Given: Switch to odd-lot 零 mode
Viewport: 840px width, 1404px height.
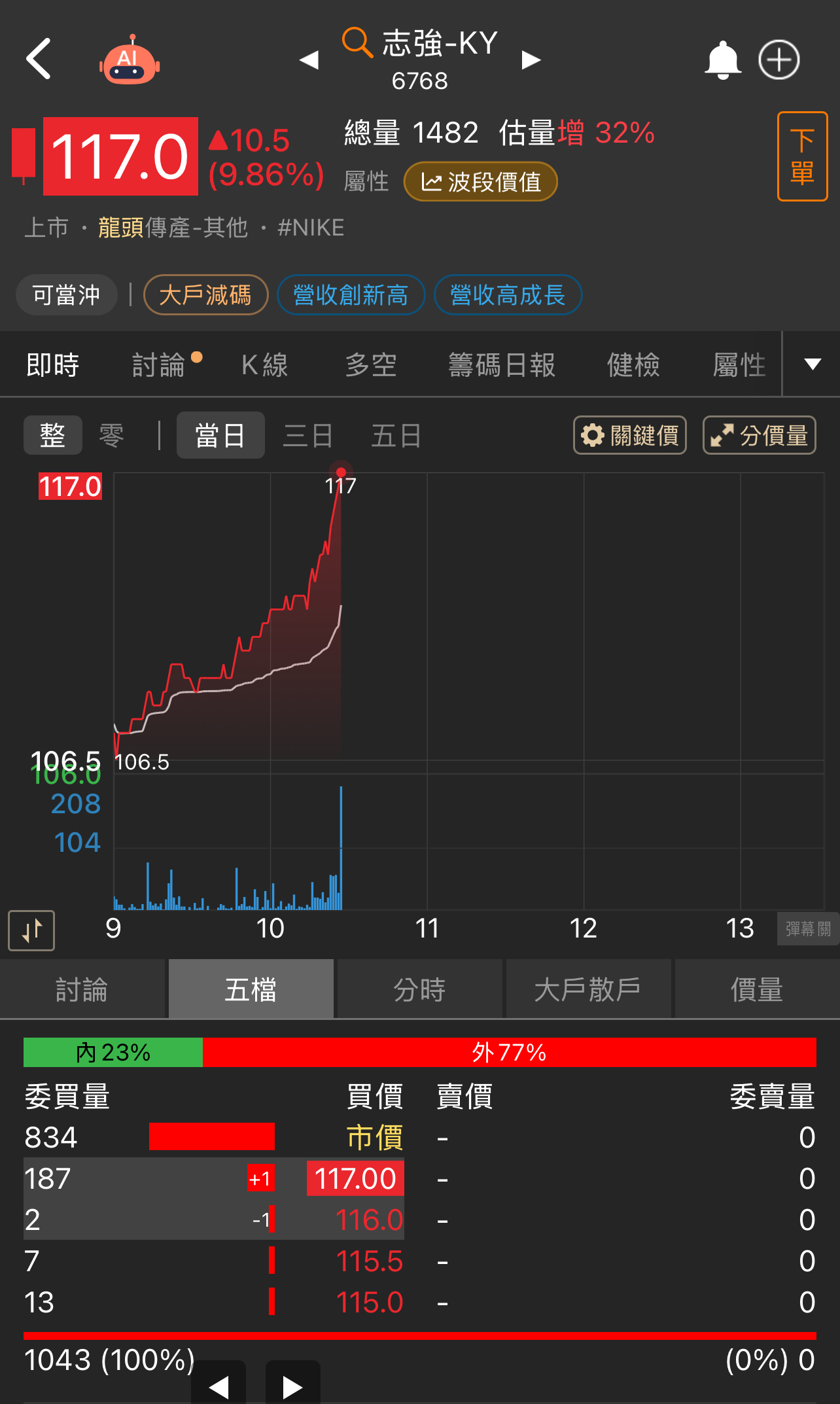Looking at the screenshot, I should (111, 436).
